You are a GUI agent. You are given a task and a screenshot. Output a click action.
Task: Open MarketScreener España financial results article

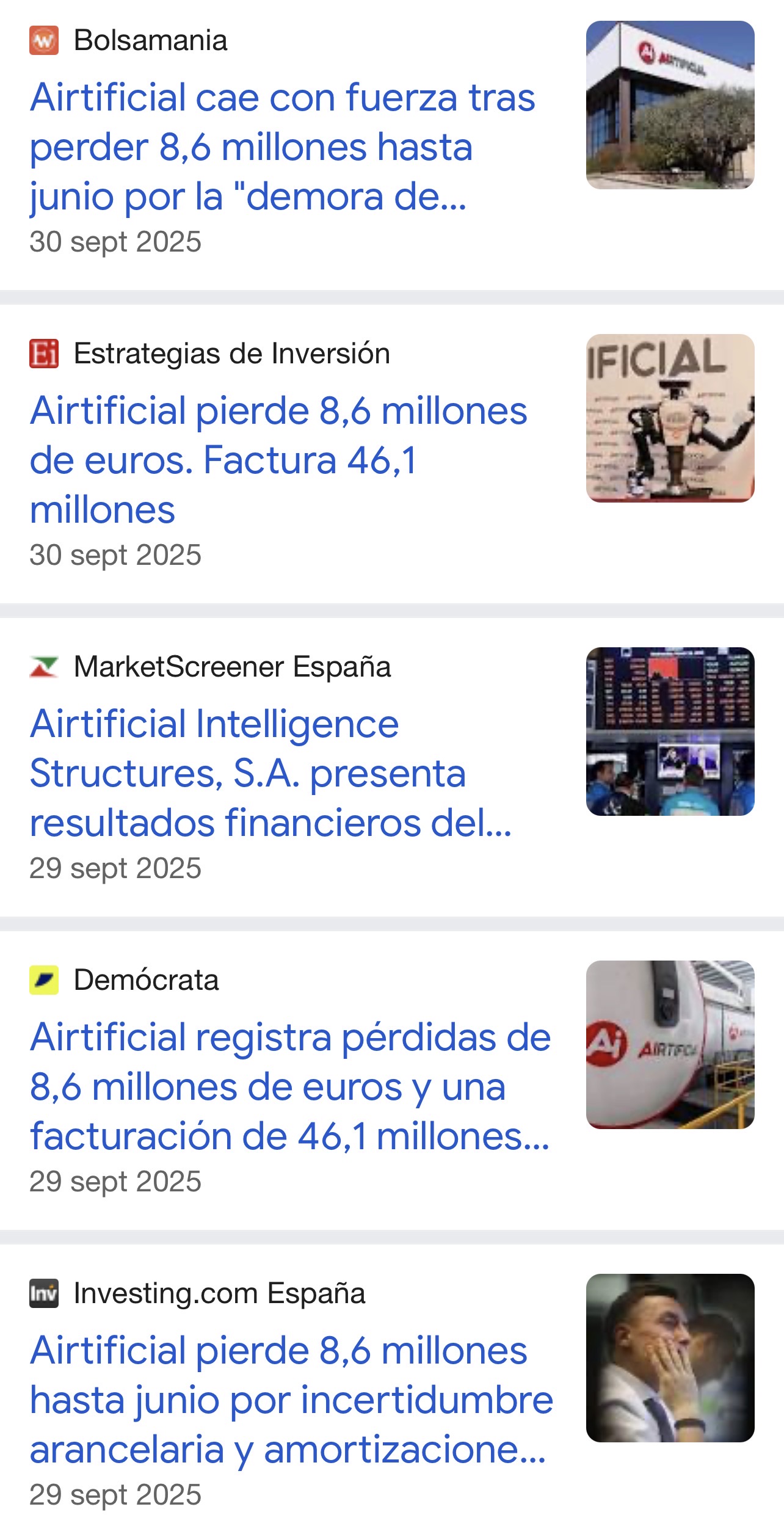[270, 773]
